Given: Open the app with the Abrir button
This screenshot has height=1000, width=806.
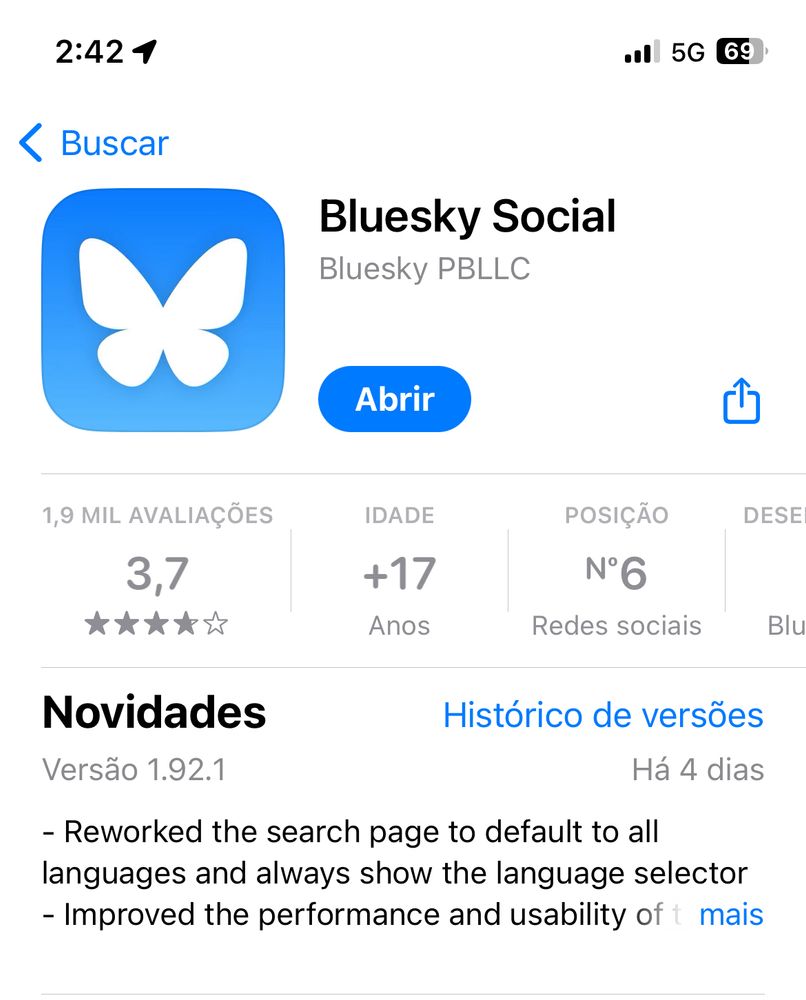Looking at the screenshot, I should pyautogui.click(x=394, y=399).
